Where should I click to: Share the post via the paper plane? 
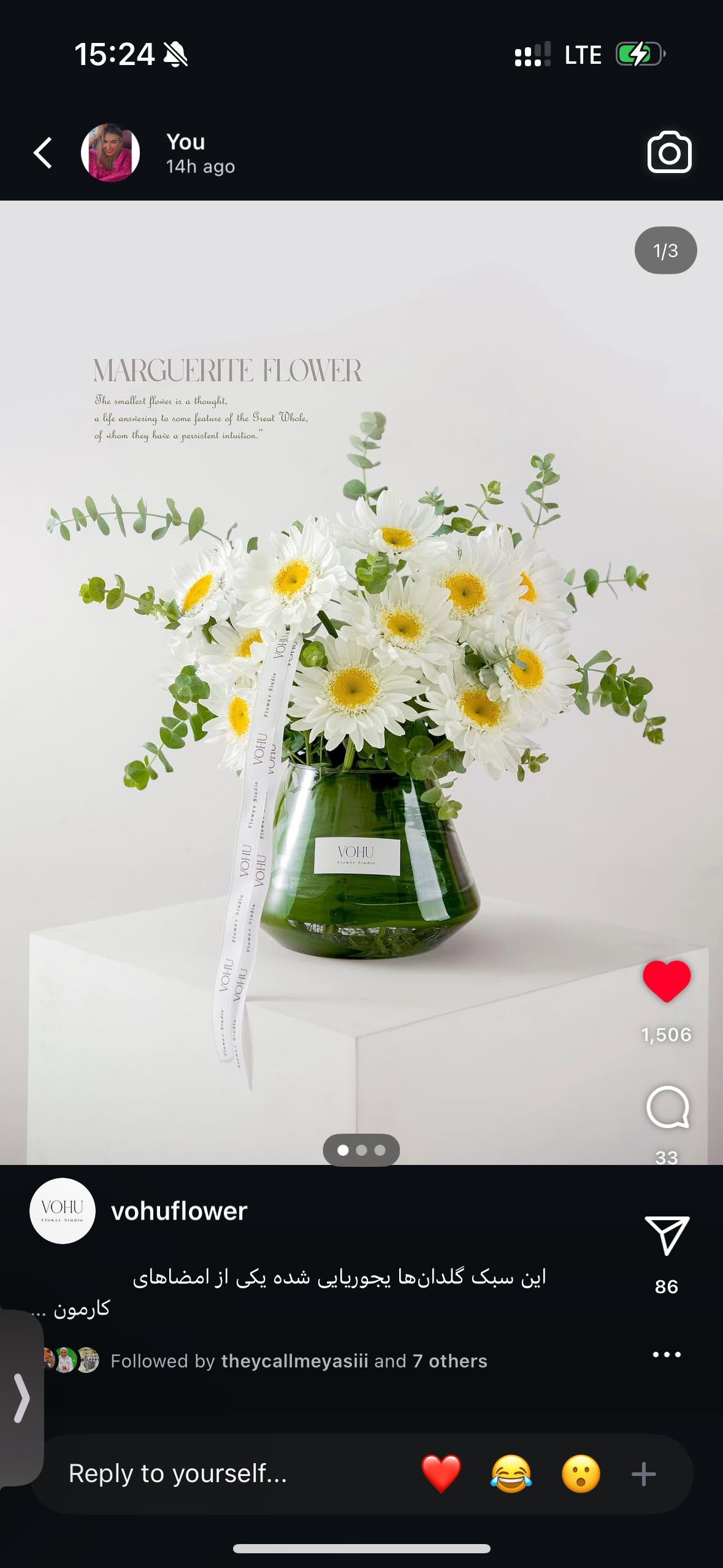[667, 1236]
